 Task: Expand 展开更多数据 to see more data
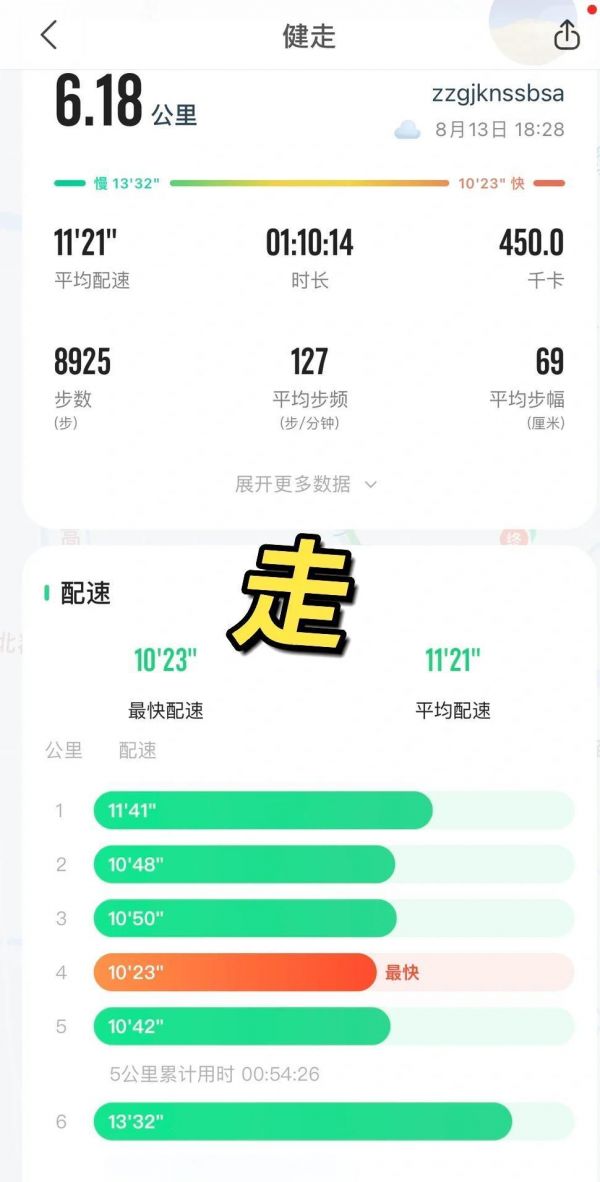pos(305,484)
